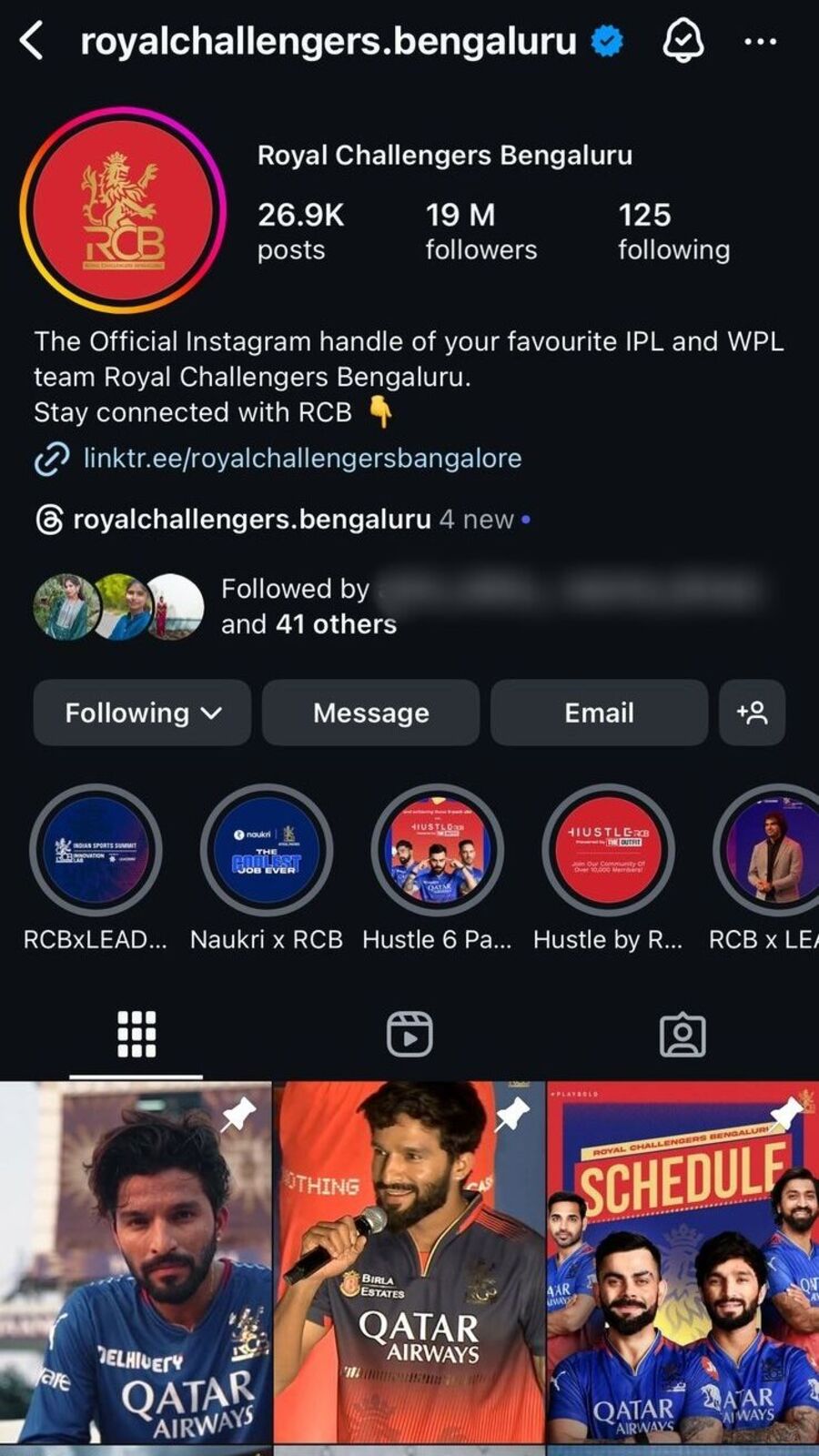The height and width of the screenshot is (1456, 819).
Task: Expand the Following dropdown button
Action: [x=142, y=713]
